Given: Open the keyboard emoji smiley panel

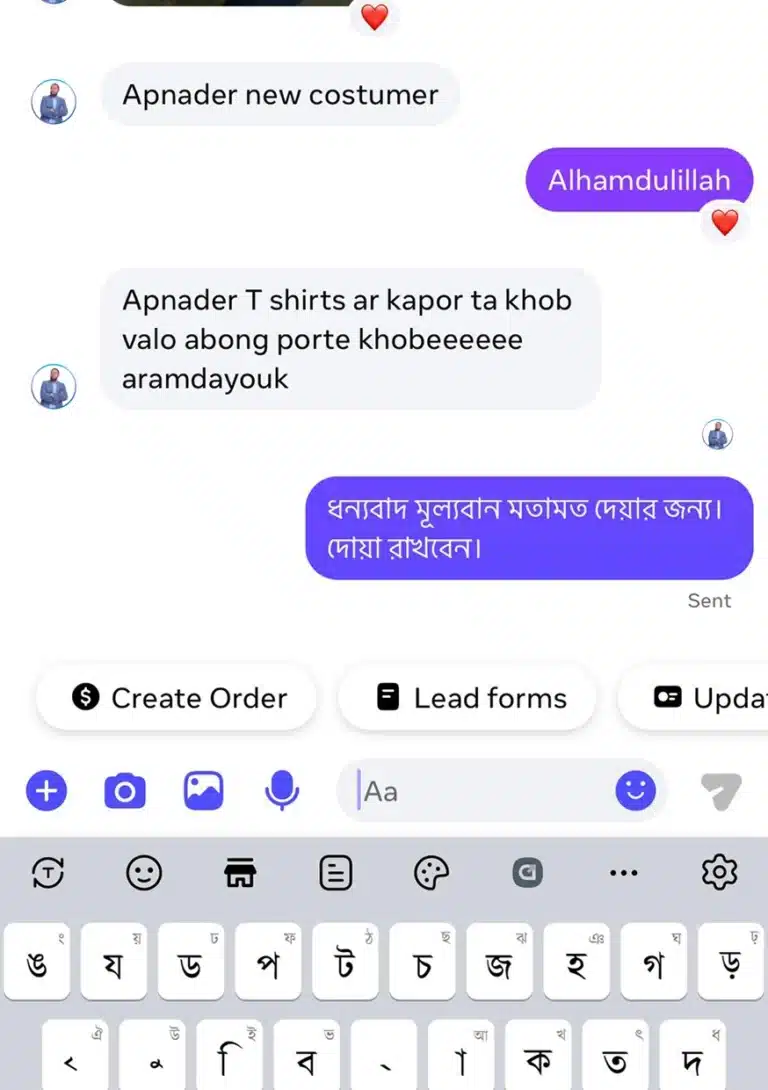Looking at the screenshot, I should pos(144,873).
